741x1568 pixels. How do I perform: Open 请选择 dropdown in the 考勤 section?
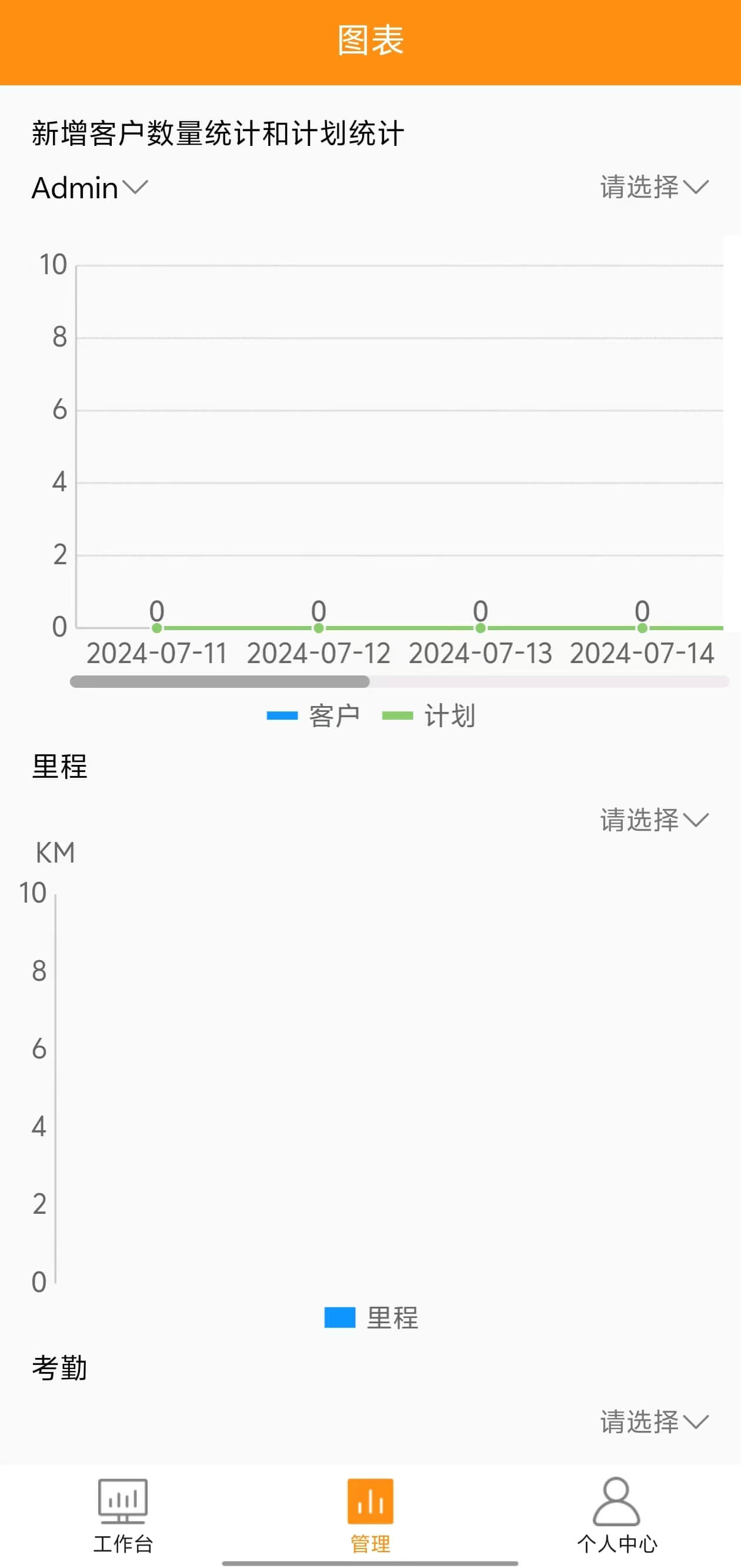point(654,1422)
